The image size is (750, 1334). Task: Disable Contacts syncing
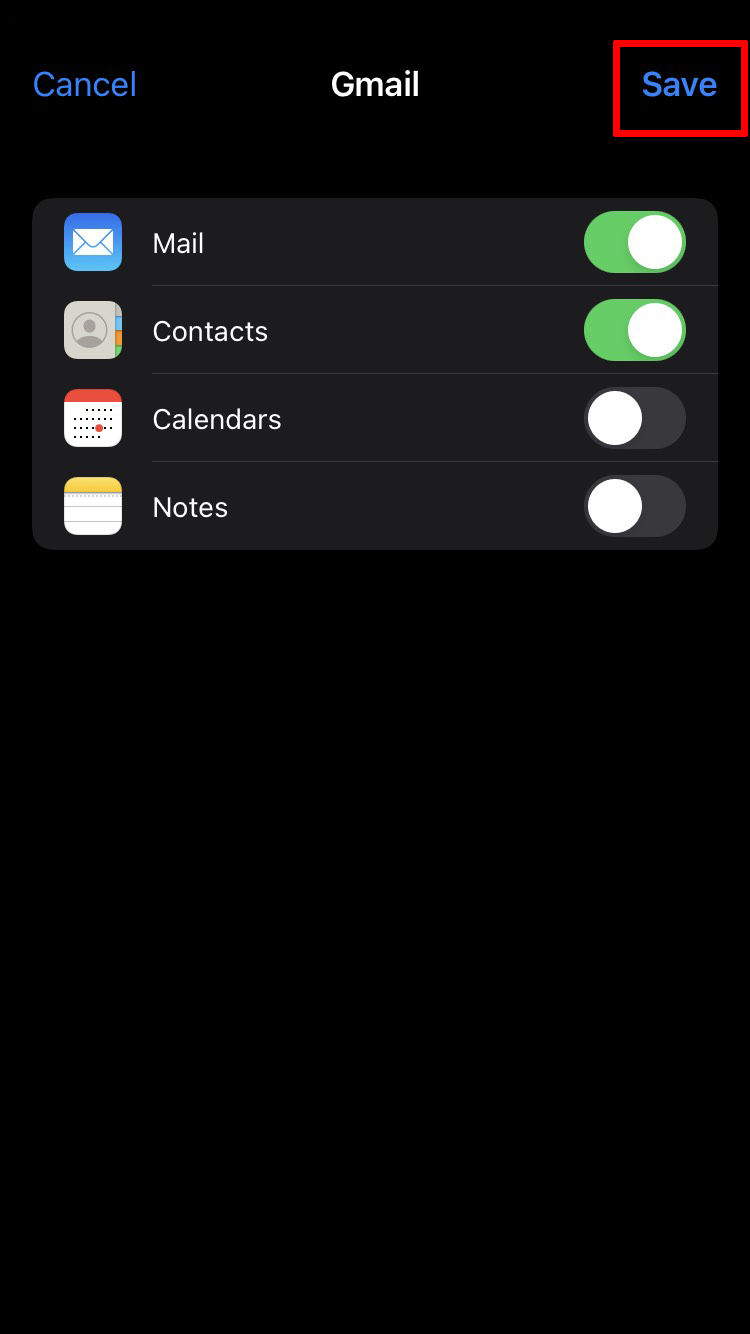[x=634, y=331]
